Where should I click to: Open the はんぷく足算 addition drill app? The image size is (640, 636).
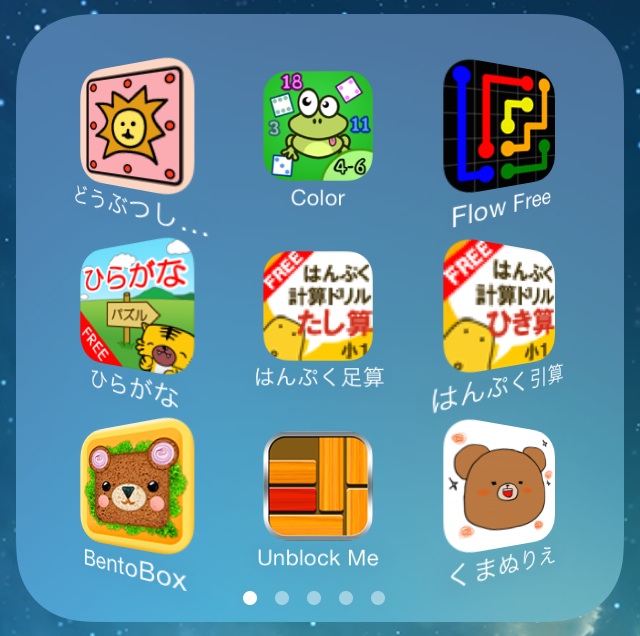tap(317, 306)
